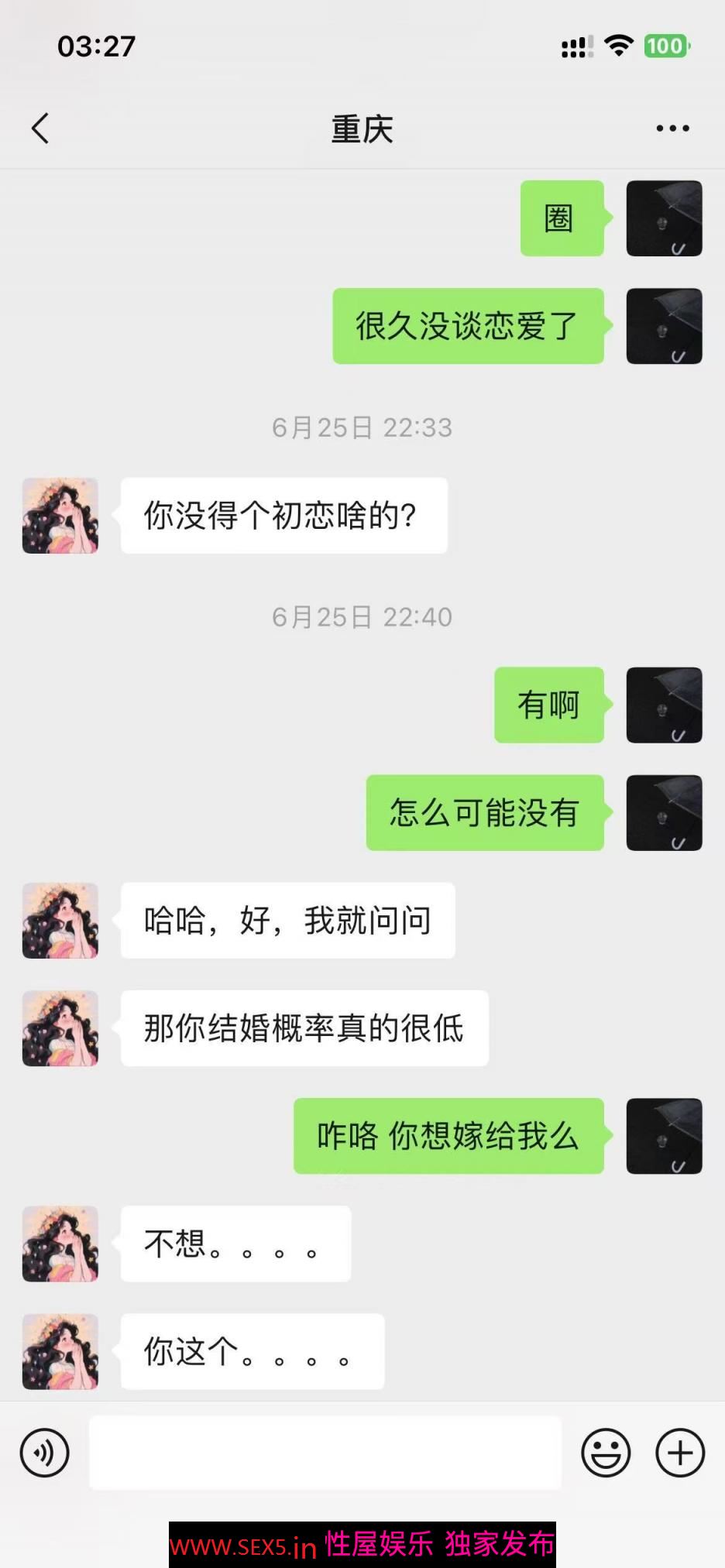725x1568 pixels.
Task: Switch to voice message input
Action: point(45,1453)
